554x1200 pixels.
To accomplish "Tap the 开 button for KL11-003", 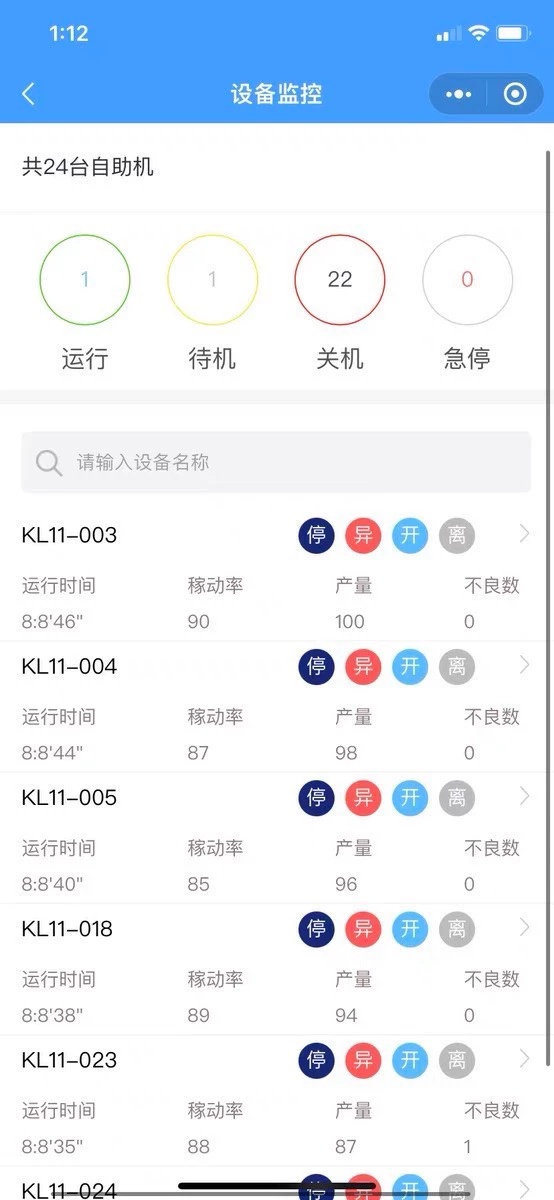I will coord(410,535).
